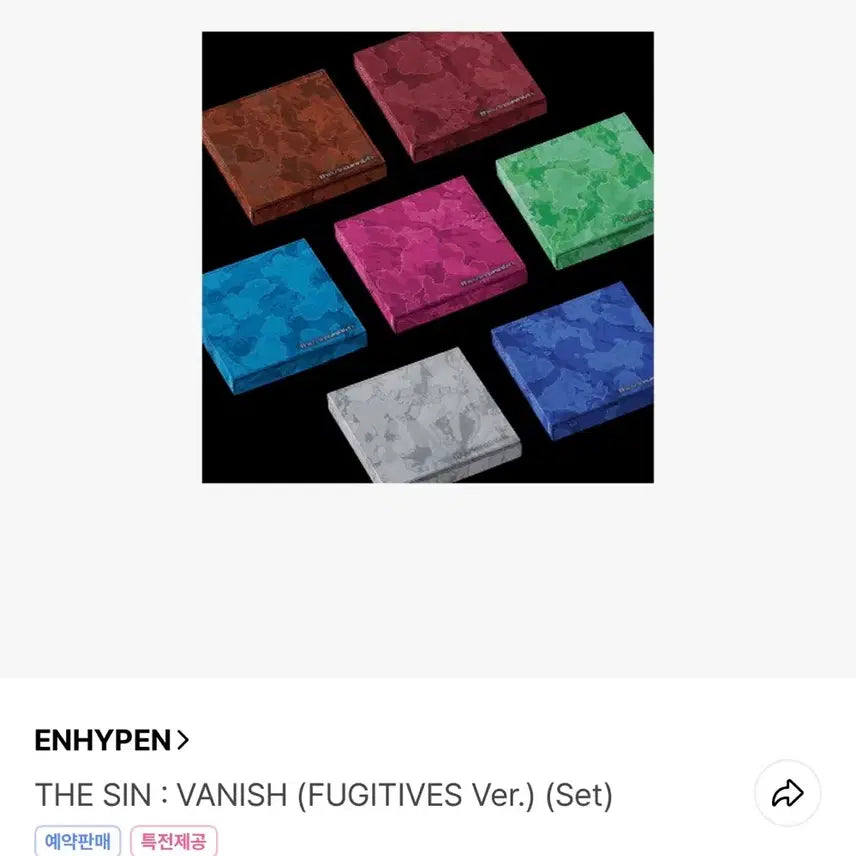Share this album product
Screen dimensions: 856x856
(x=788, y=794)
